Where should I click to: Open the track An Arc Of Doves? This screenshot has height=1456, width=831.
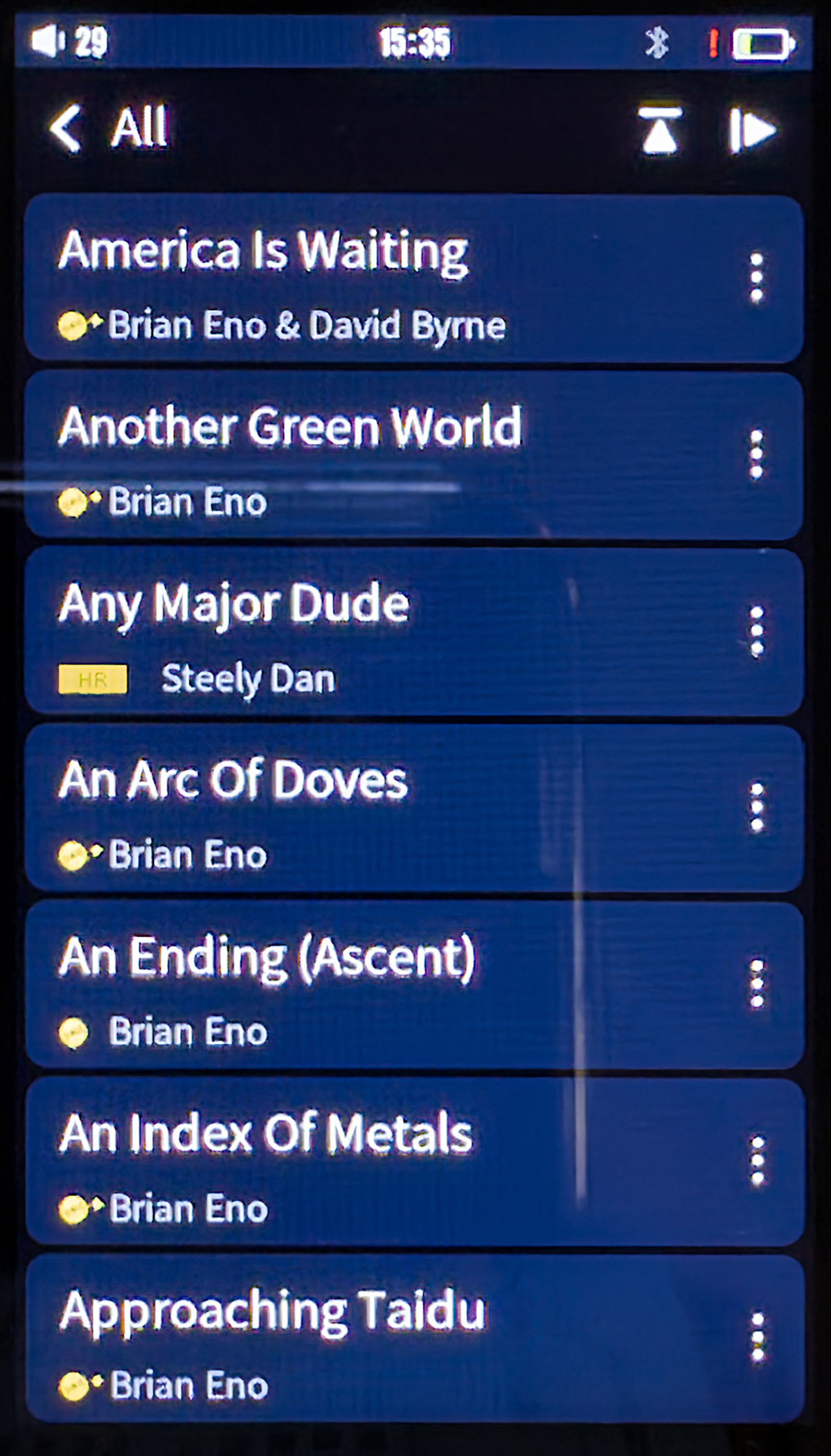click(x=346, y=808)
